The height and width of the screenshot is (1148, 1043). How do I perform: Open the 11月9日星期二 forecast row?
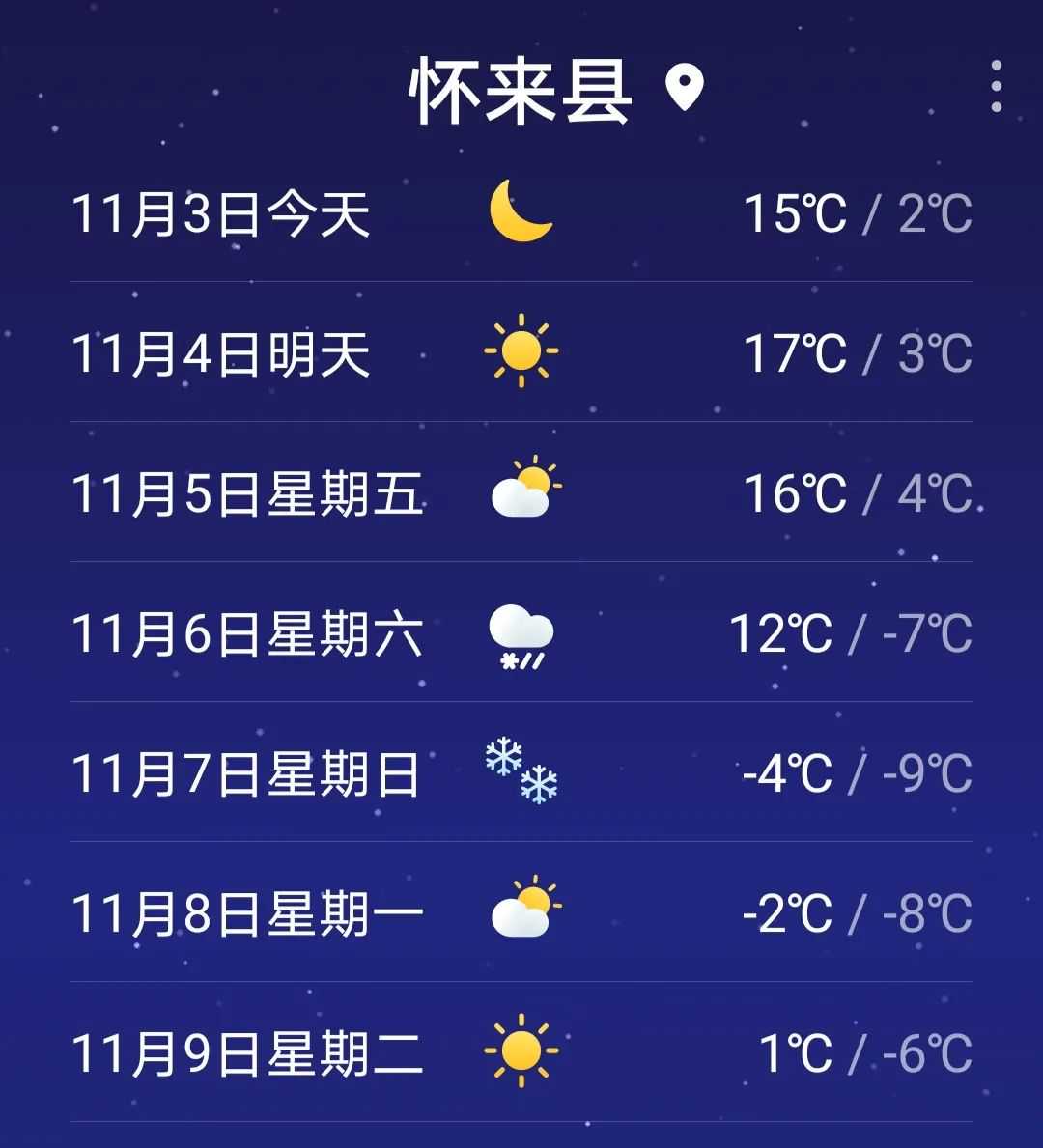[521, 1052]
